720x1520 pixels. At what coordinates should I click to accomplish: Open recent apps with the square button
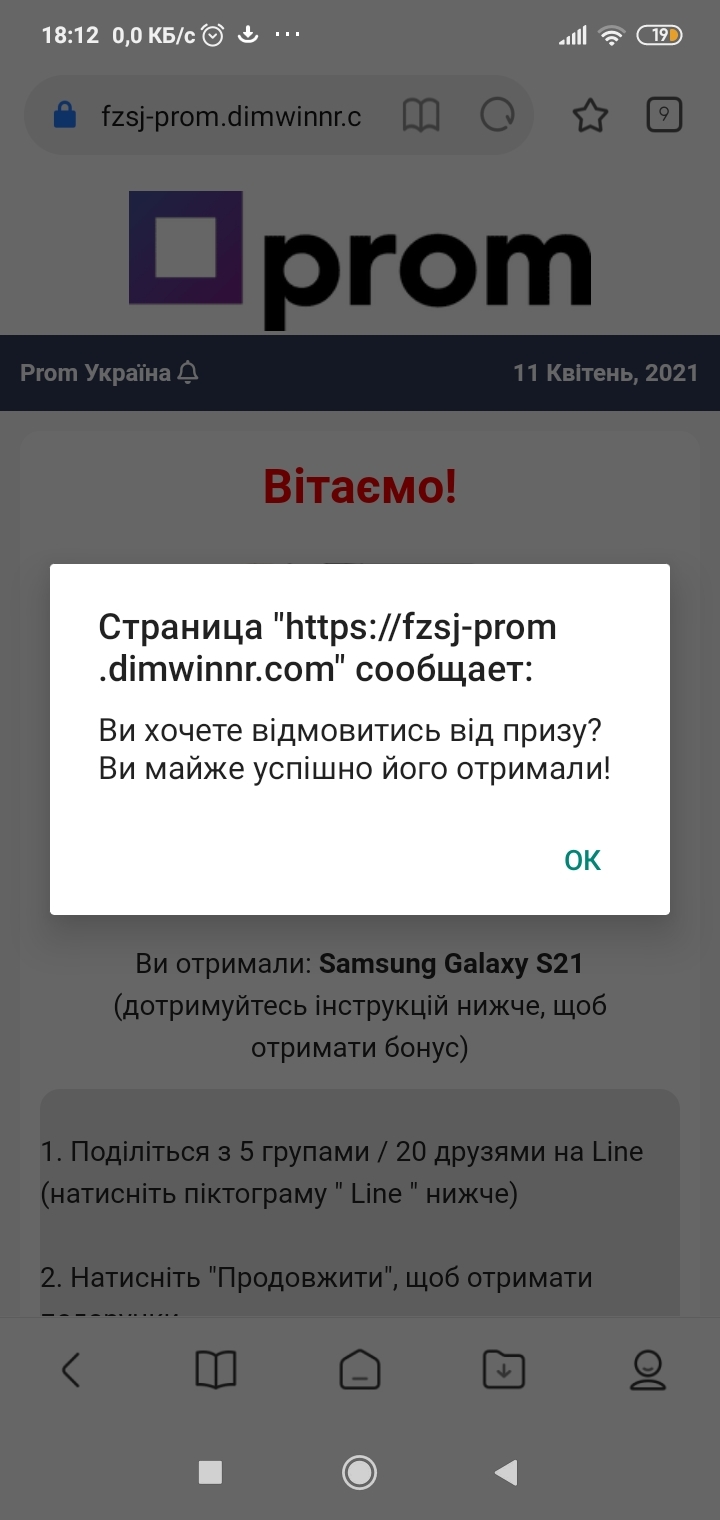click(210, 1471)
